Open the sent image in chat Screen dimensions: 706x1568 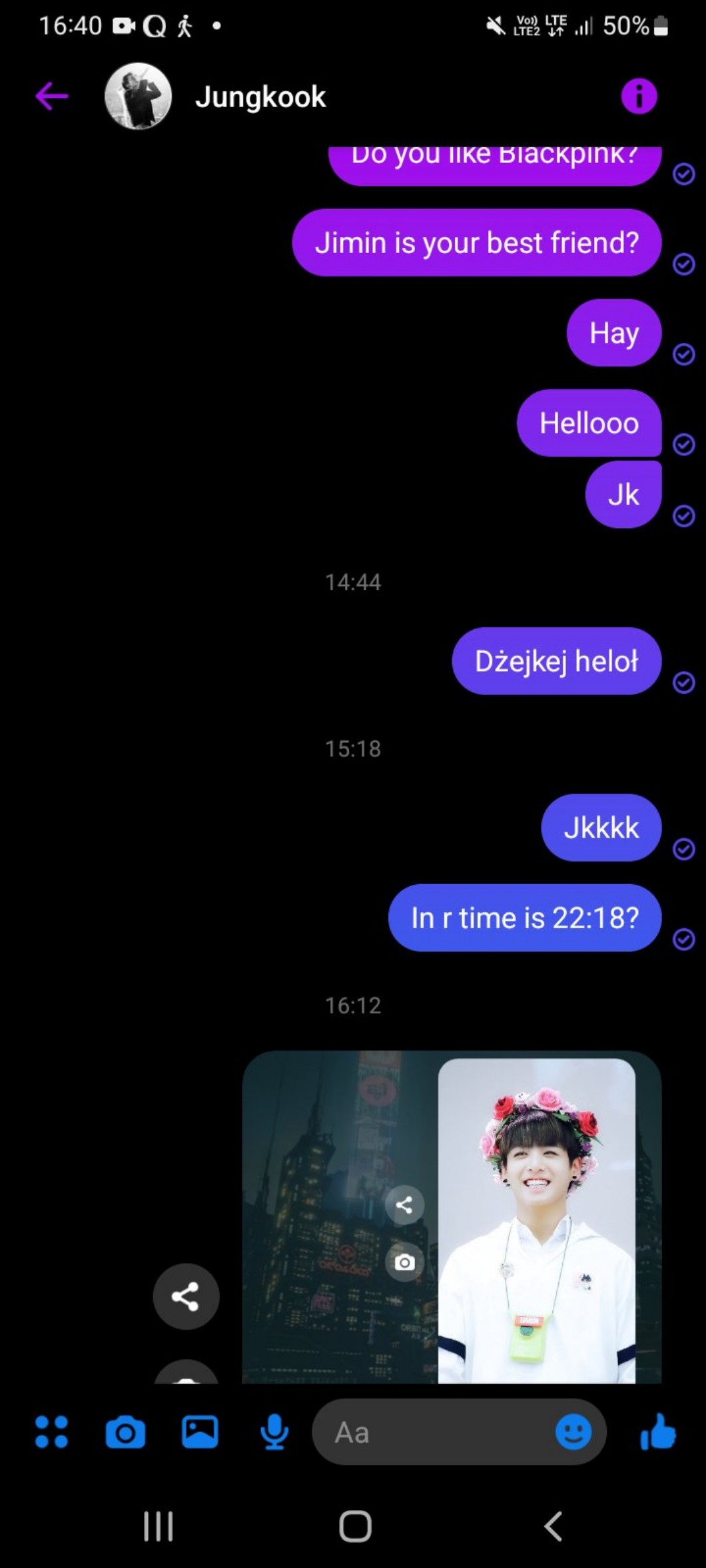point(452,1217)
